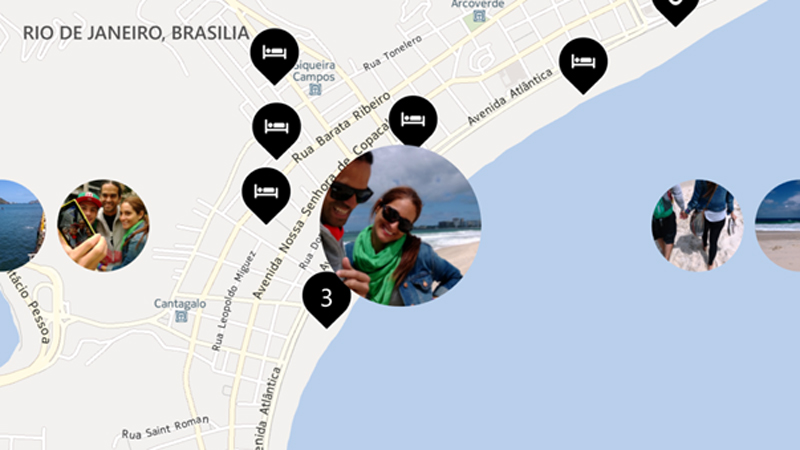This screenshot has height=450, width=800.
Task: Select the hotel pin on Avenida Atlântica beachfront
Action: pyautogui.click(x=583, y=62)
